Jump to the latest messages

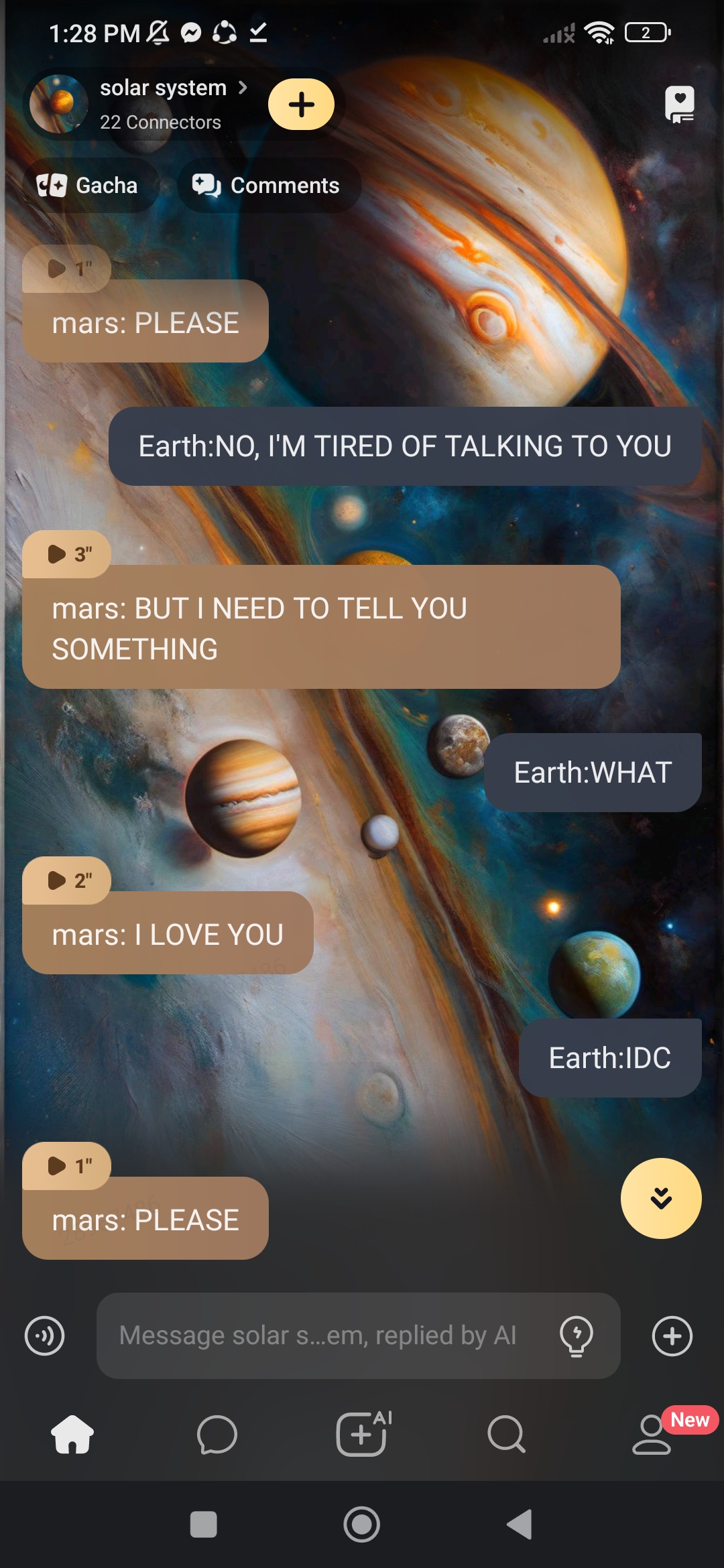coord(660,1198)
